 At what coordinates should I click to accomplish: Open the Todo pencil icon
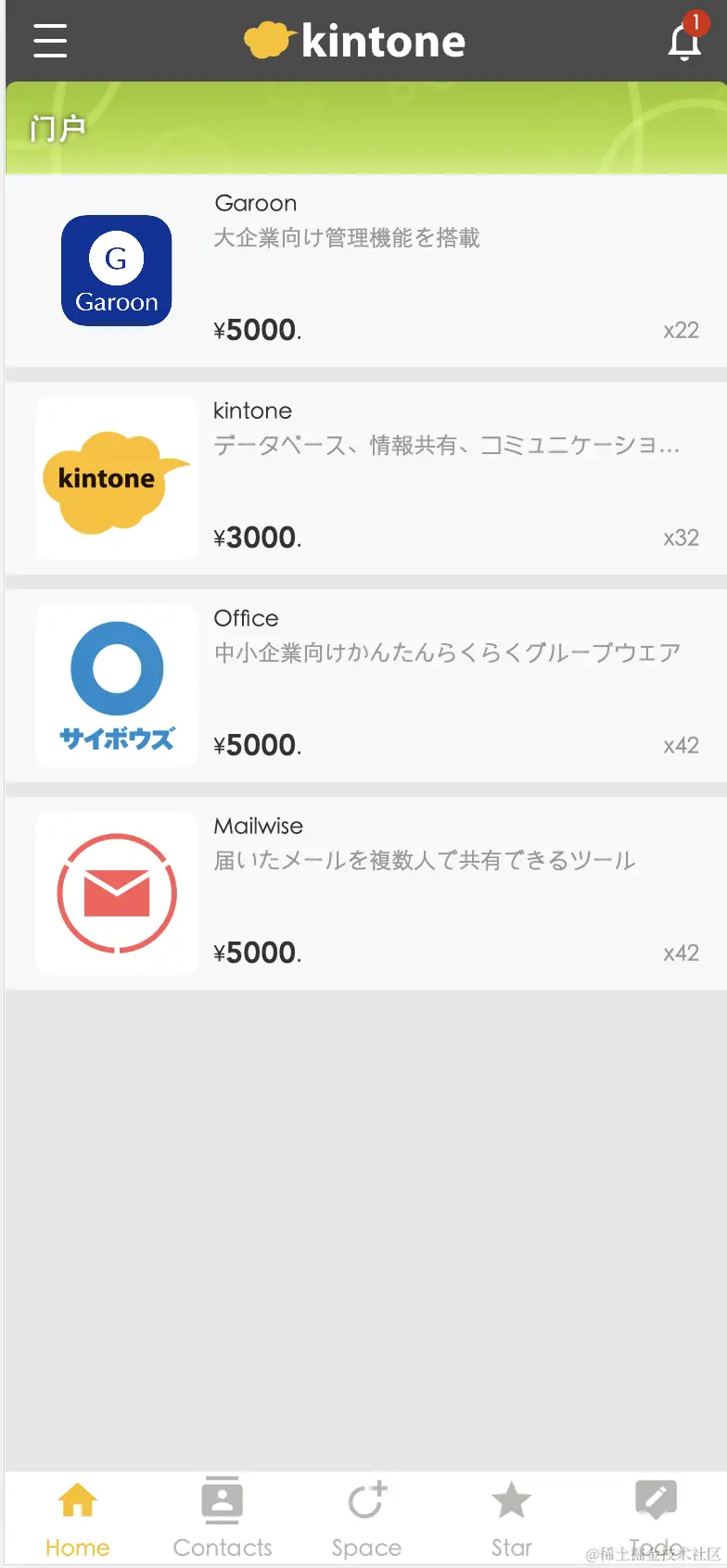(x=656, y=1501)
